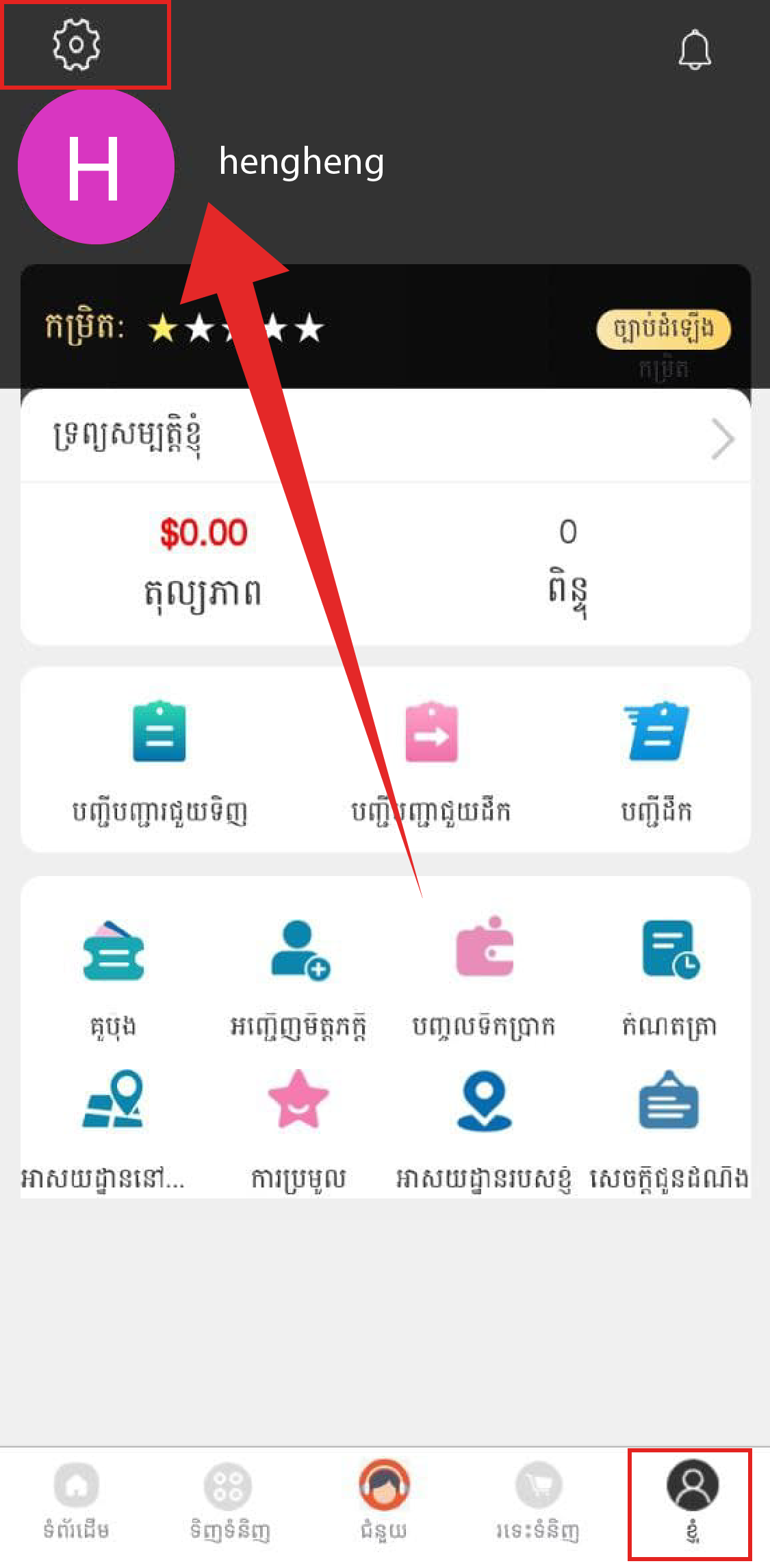770x1568 pixels.
Task: Tap the yellow upgrade level button
Action: point(663,329)
